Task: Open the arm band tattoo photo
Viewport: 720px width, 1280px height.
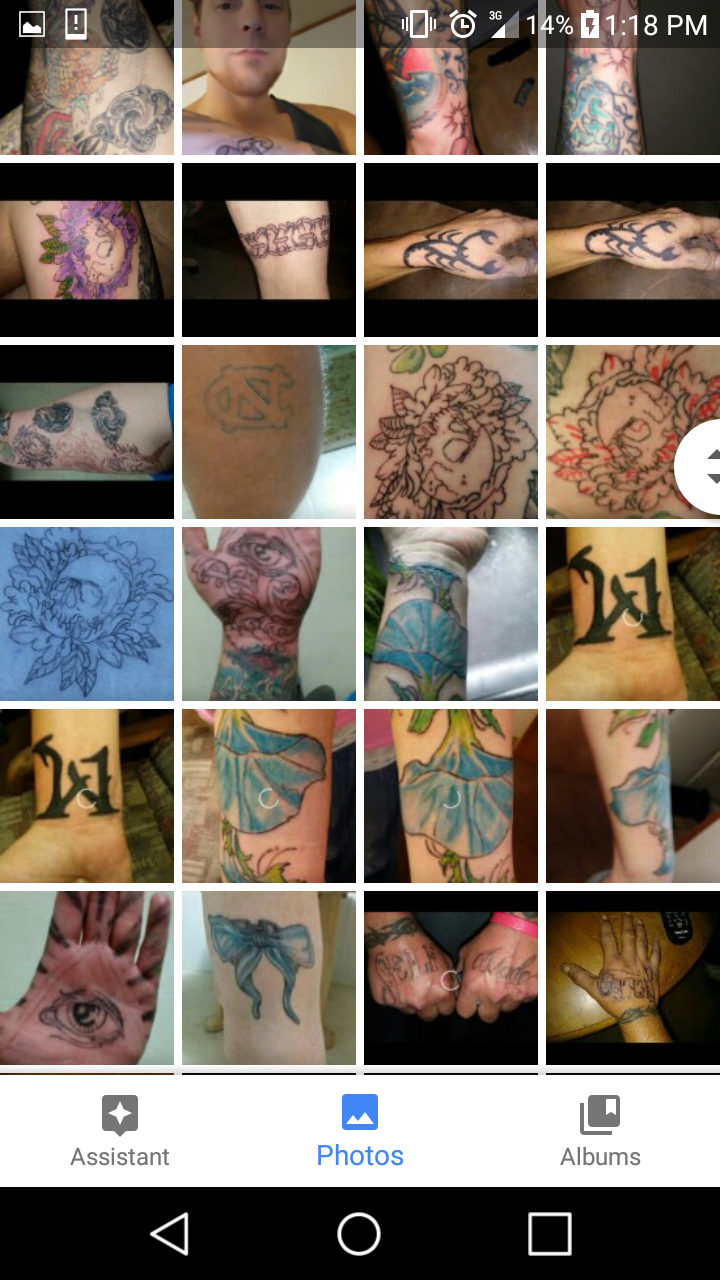Action: click(269, 250)
